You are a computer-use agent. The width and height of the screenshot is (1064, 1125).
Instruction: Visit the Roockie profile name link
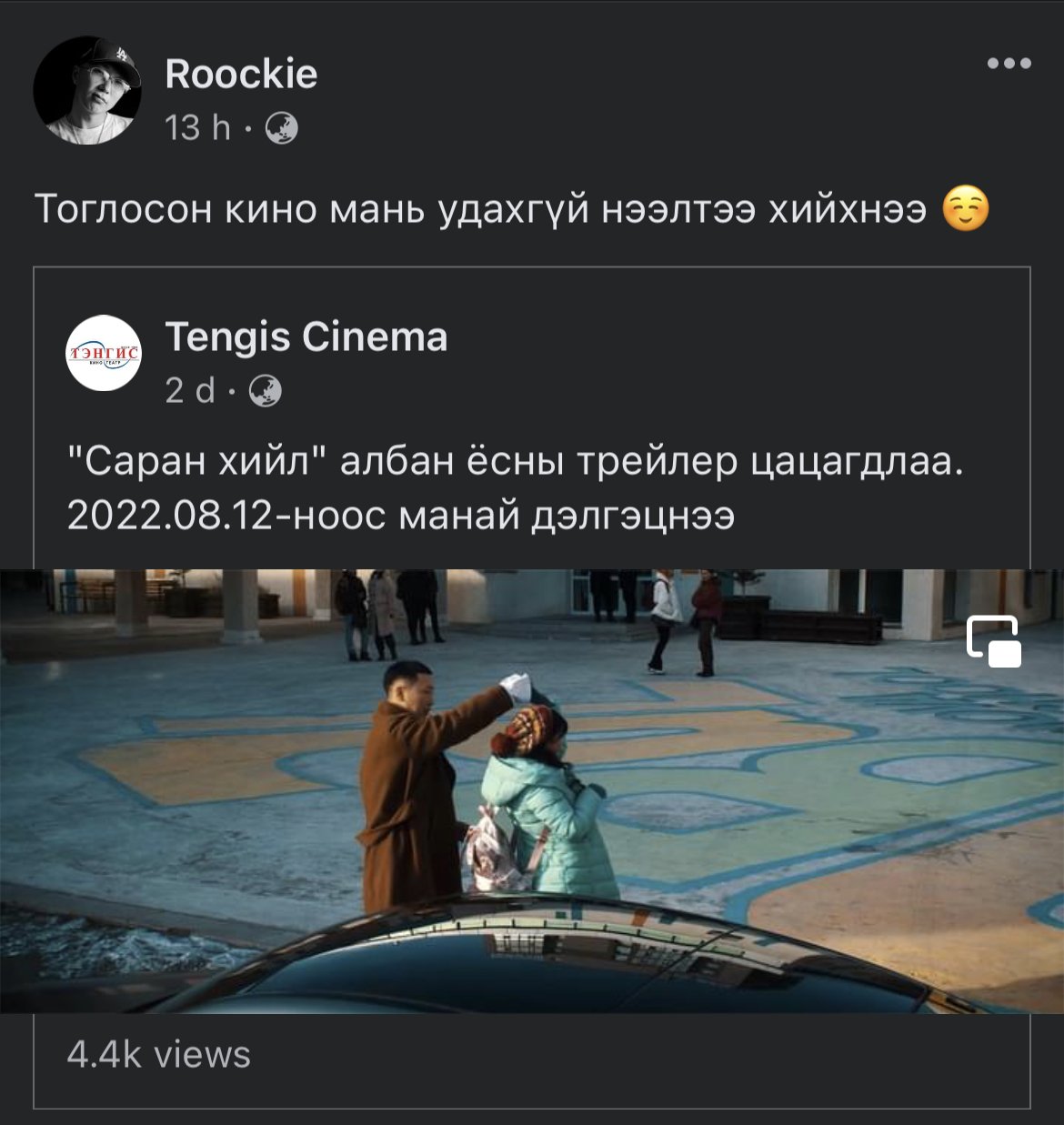241,75
